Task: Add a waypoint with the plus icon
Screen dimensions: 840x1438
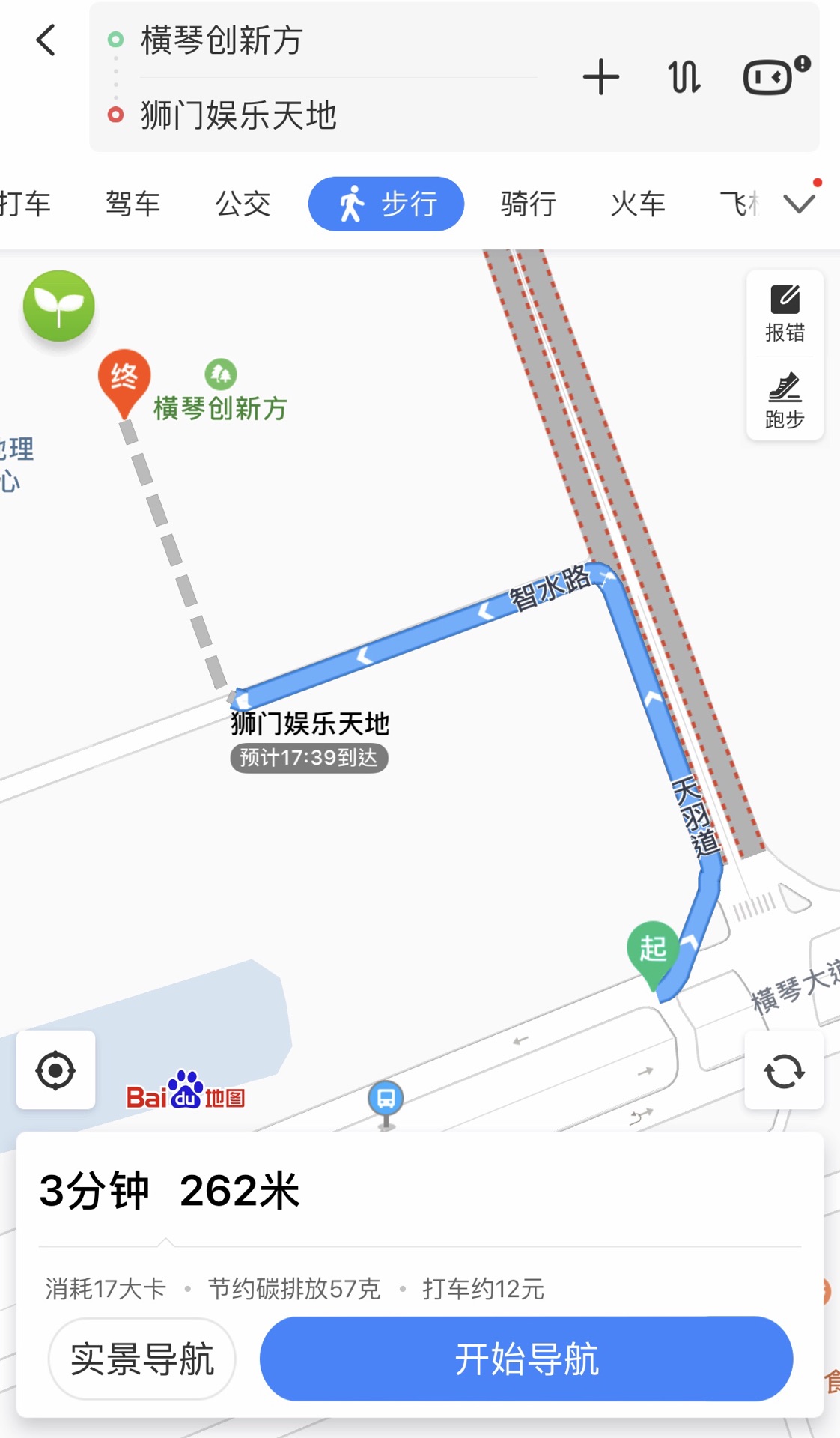Action: [x=601, y=77]
